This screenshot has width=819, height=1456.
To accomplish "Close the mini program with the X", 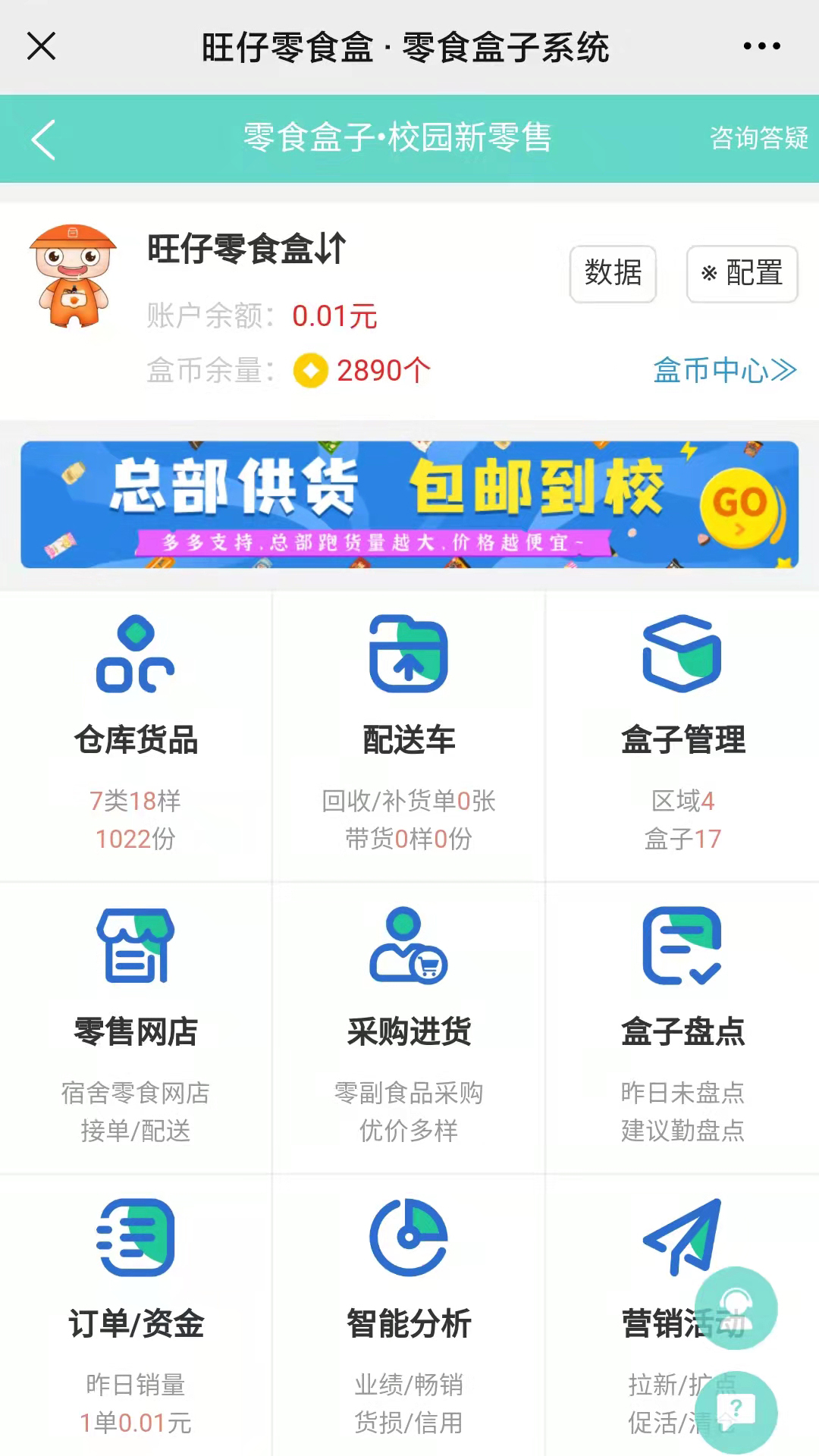I will pyautogui.click(x=42, y=46).
